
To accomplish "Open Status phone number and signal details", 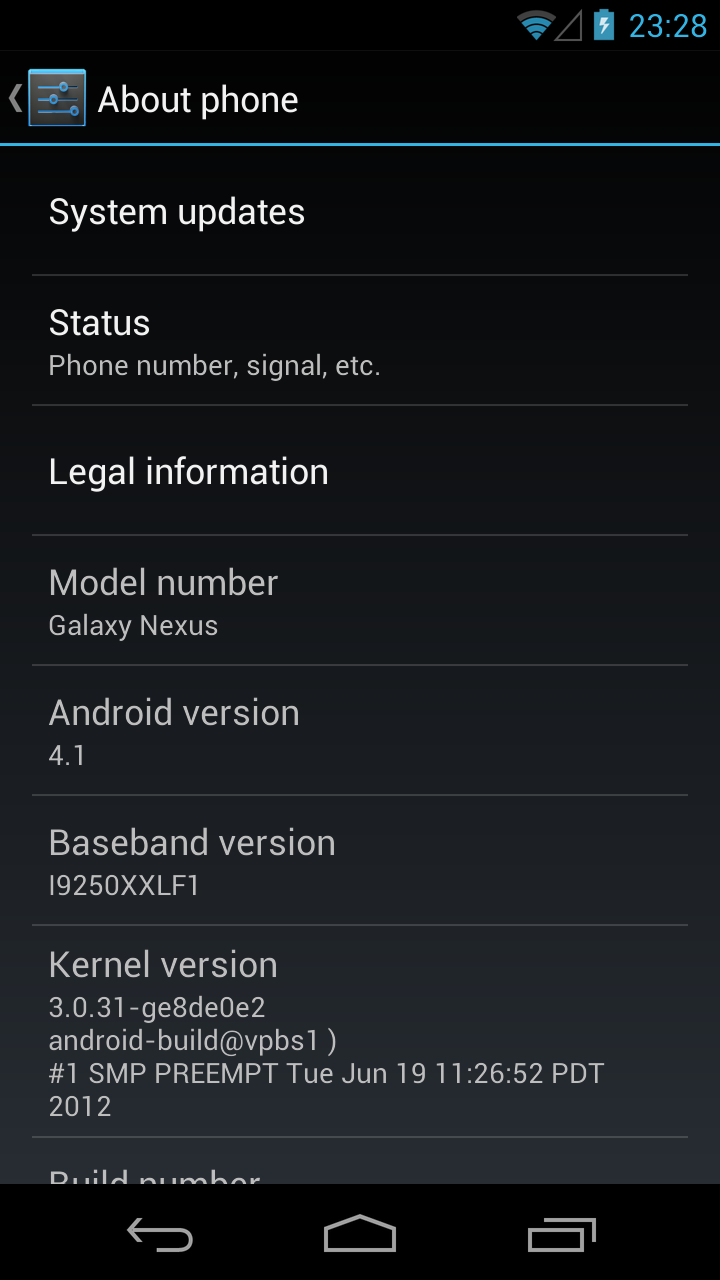I will 360,341.
